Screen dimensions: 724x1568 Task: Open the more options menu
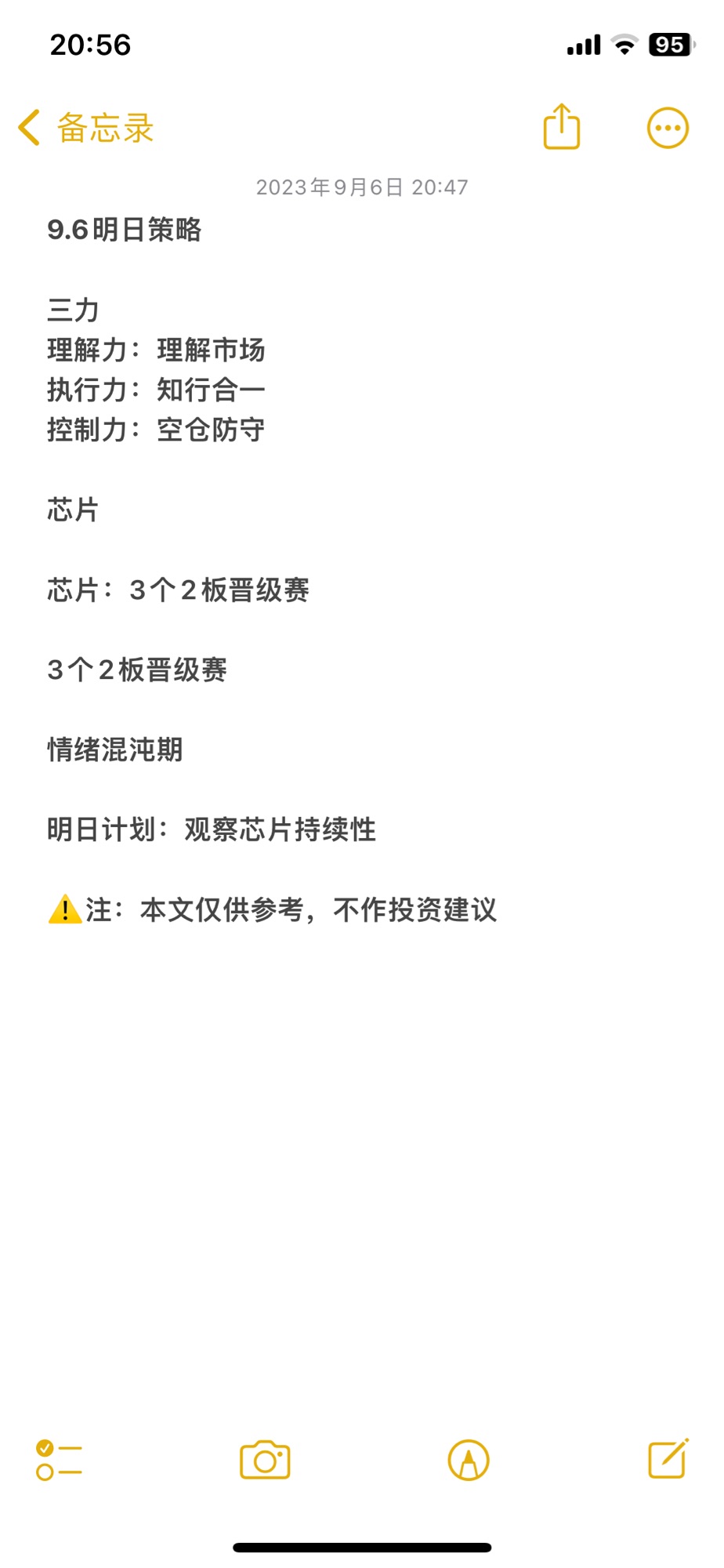[x=668, y=128]
